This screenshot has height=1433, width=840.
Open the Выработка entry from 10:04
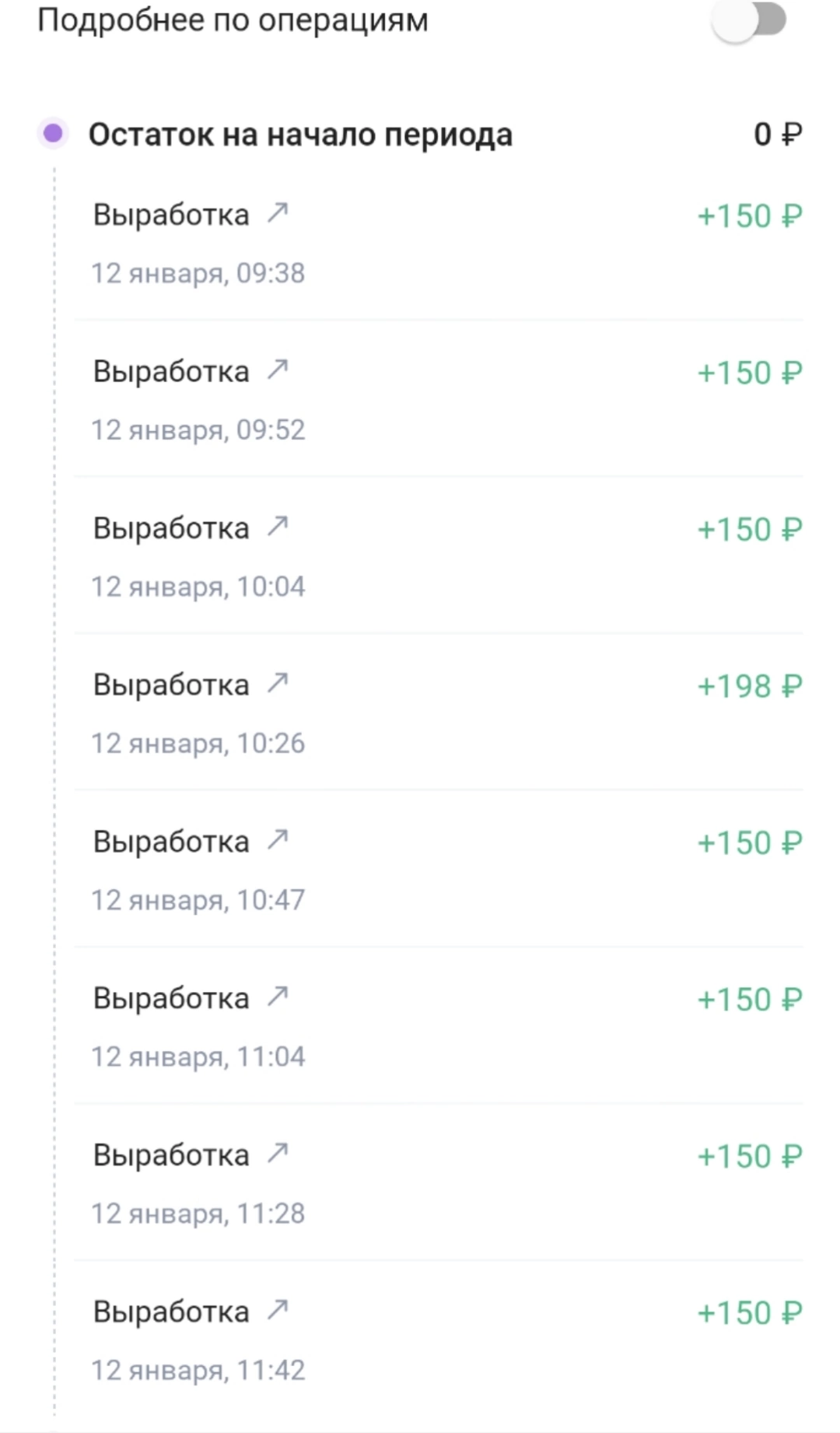(439, 555)
